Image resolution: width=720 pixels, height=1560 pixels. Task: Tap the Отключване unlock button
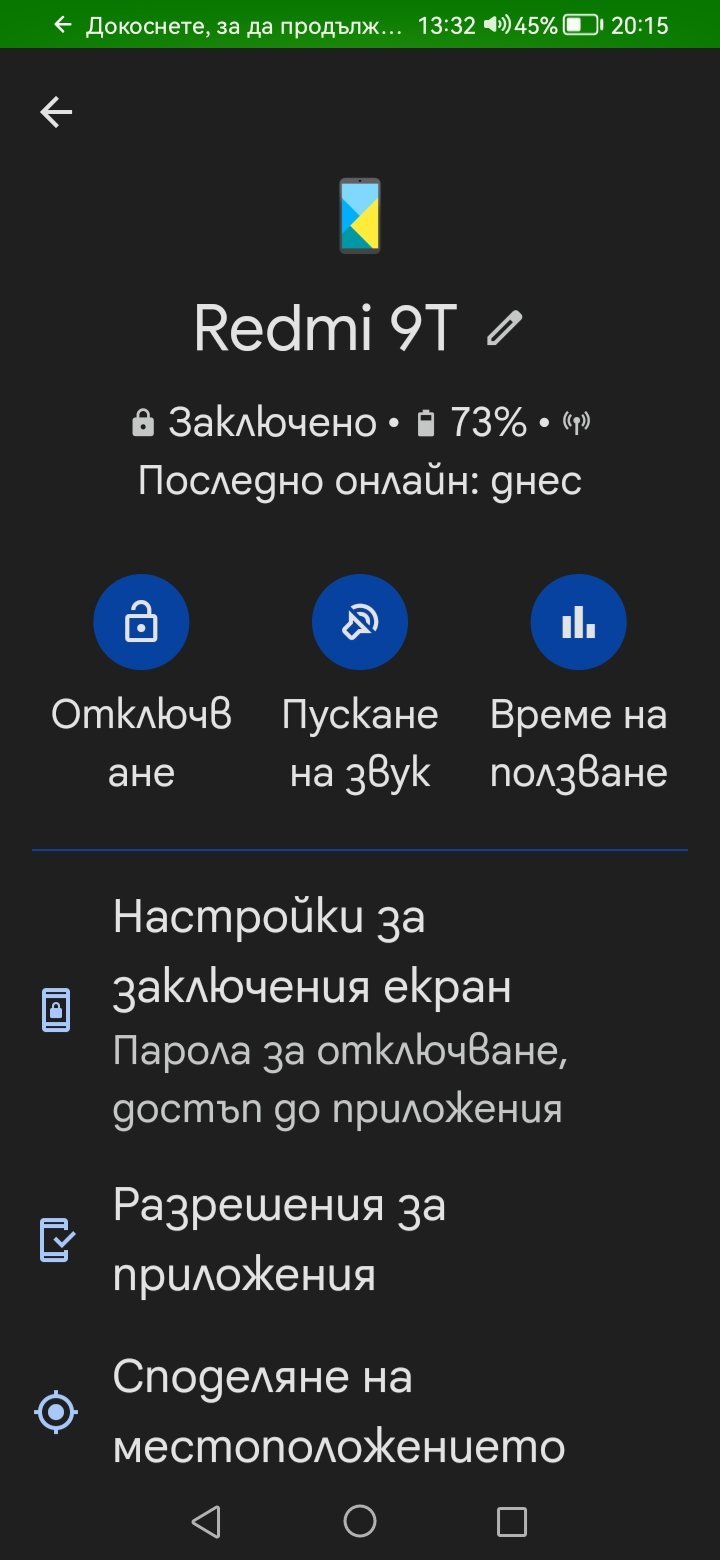click(x=141, y=622)
